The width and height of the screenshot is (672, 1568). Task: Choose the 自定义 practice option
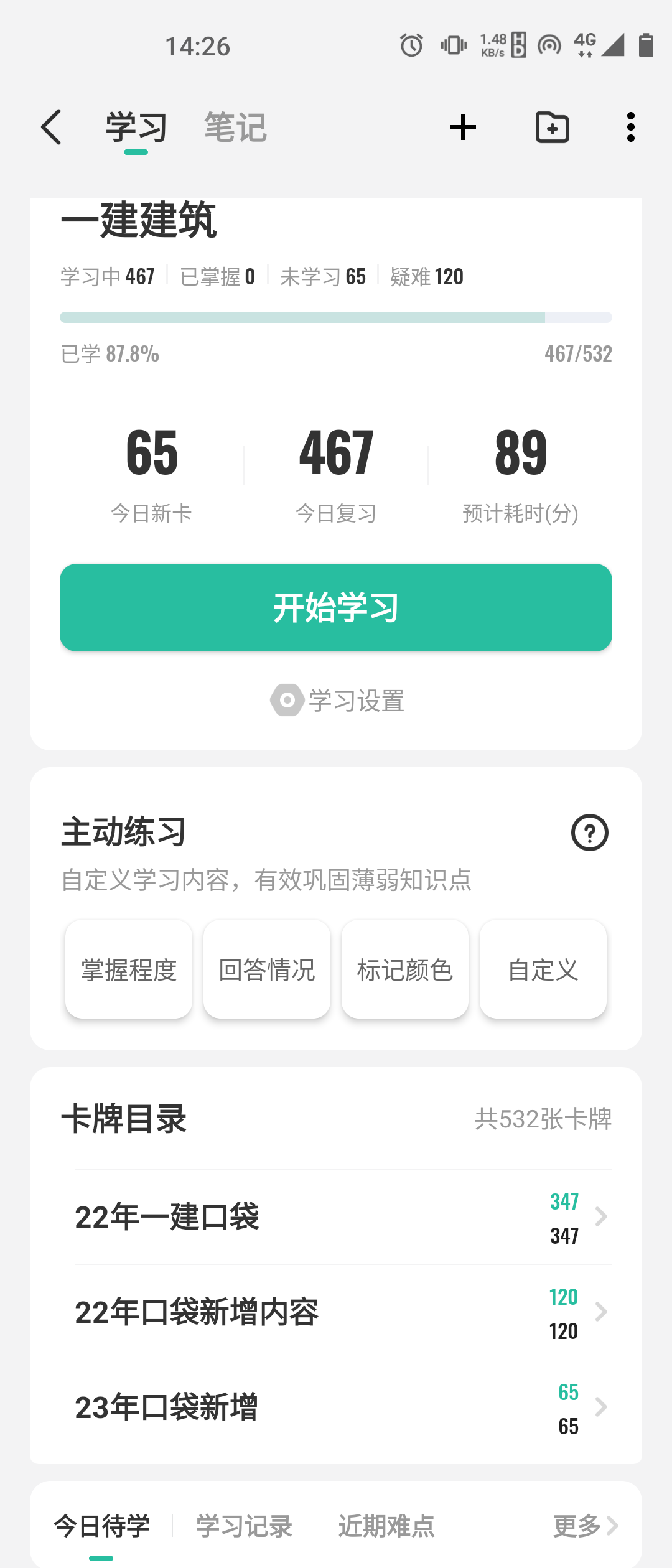[x=543, y=969]
